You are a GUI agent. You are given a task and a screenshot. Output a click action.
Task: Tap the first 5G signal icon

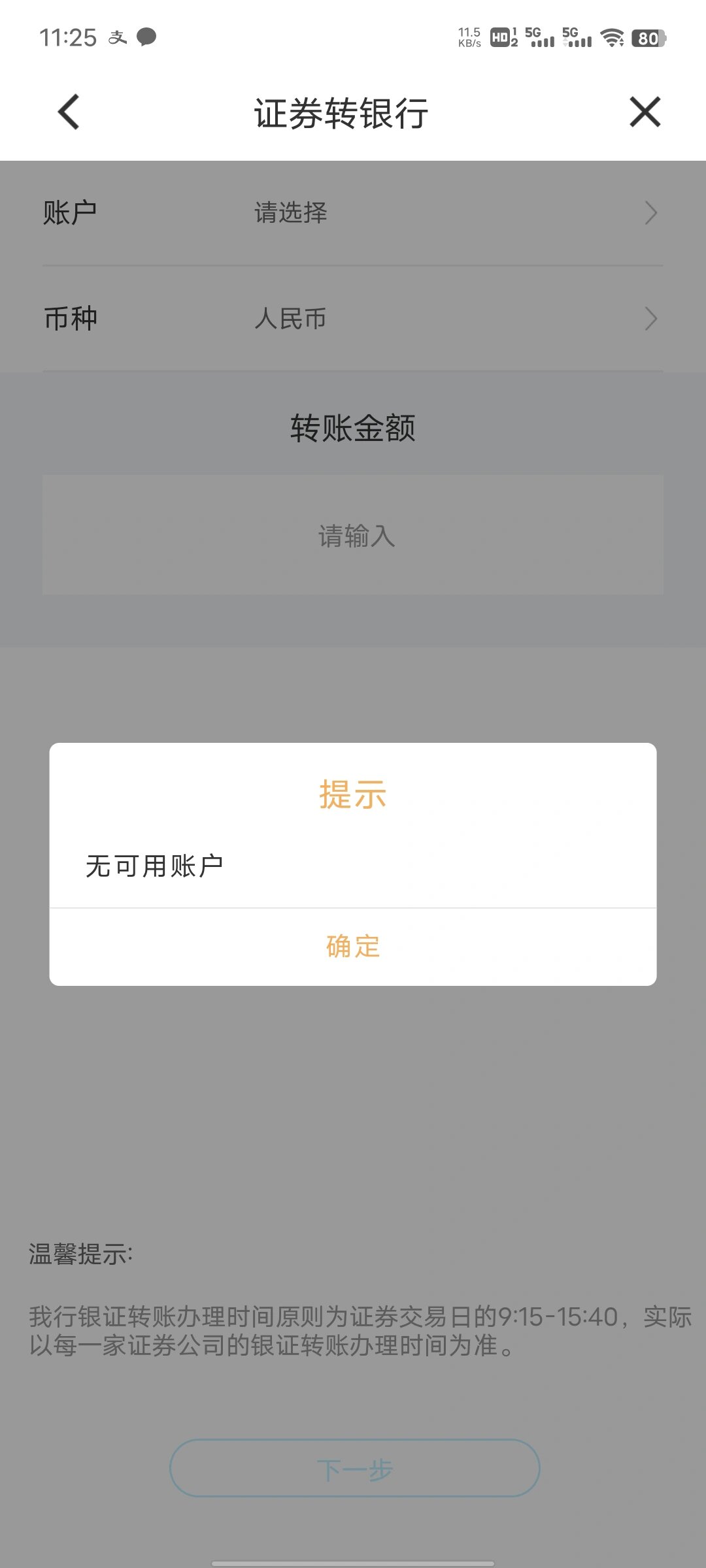(538, 37)
